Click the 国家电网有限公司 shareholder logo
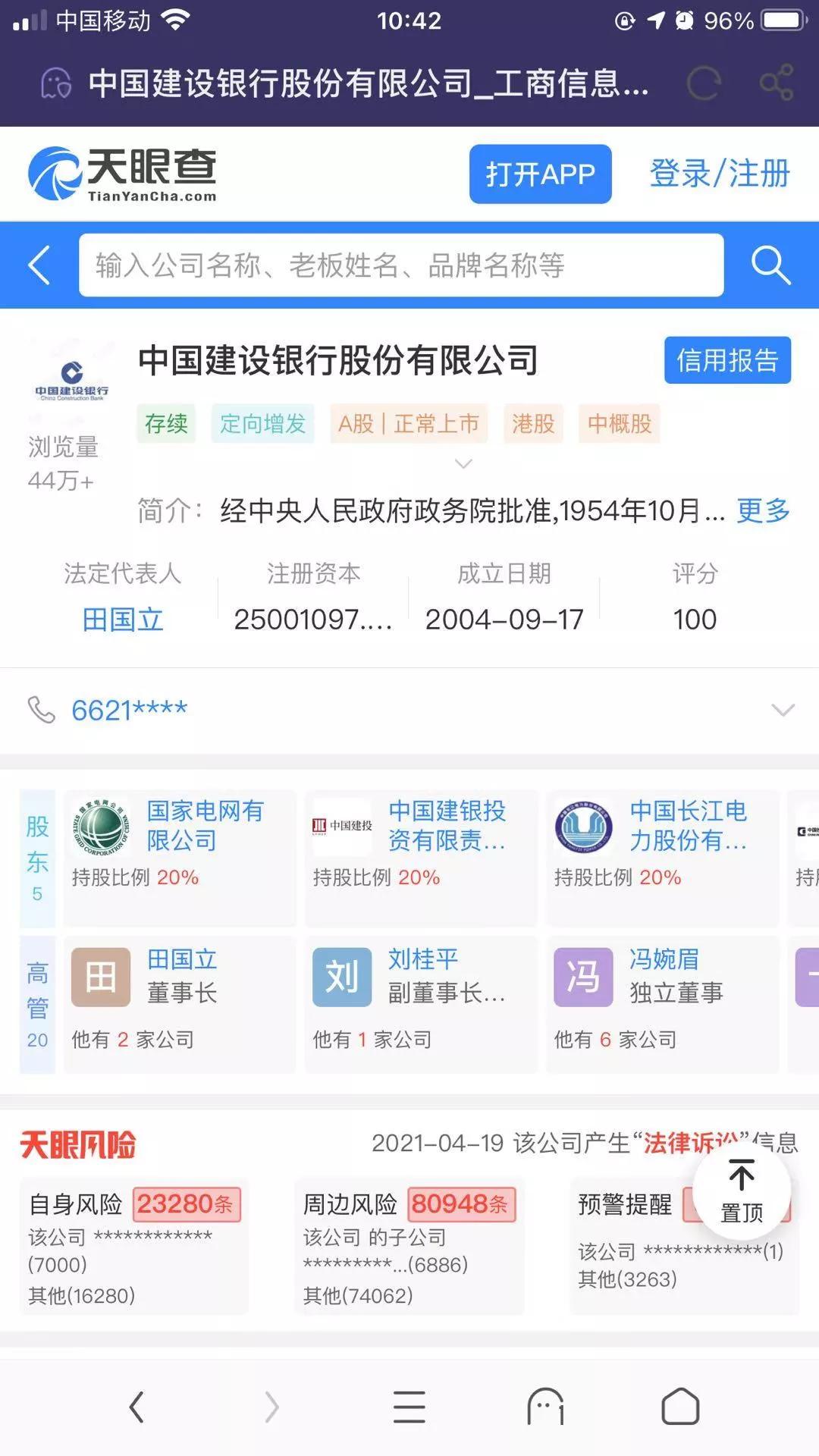 100,827
